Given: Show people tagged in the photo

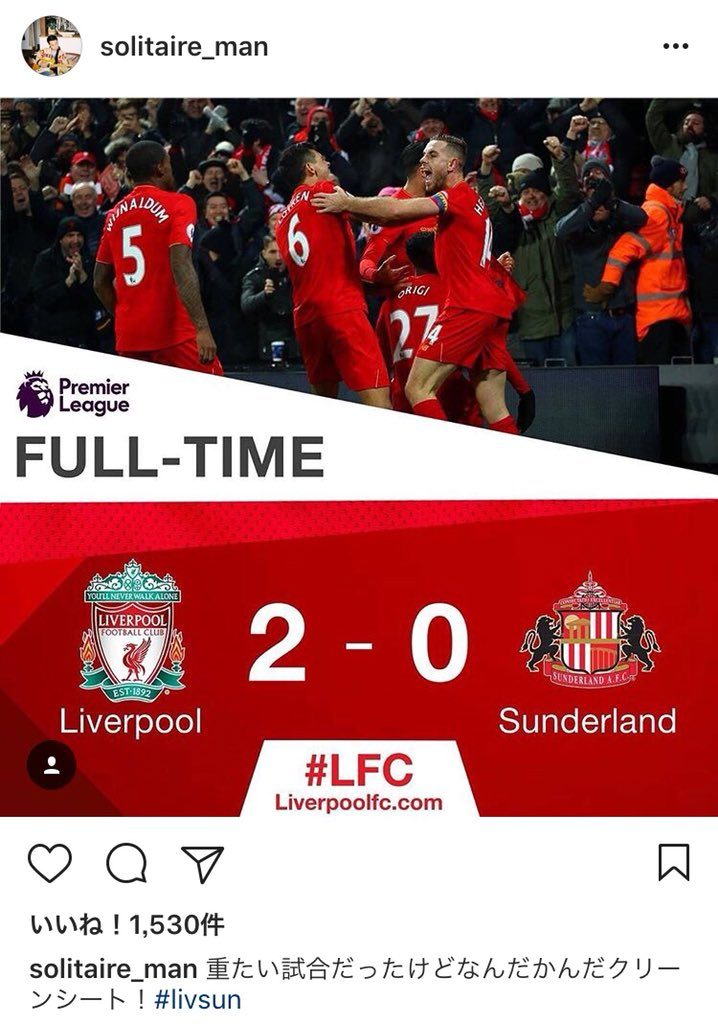Looking at the screenshot, I should click(x=52, y=766).
